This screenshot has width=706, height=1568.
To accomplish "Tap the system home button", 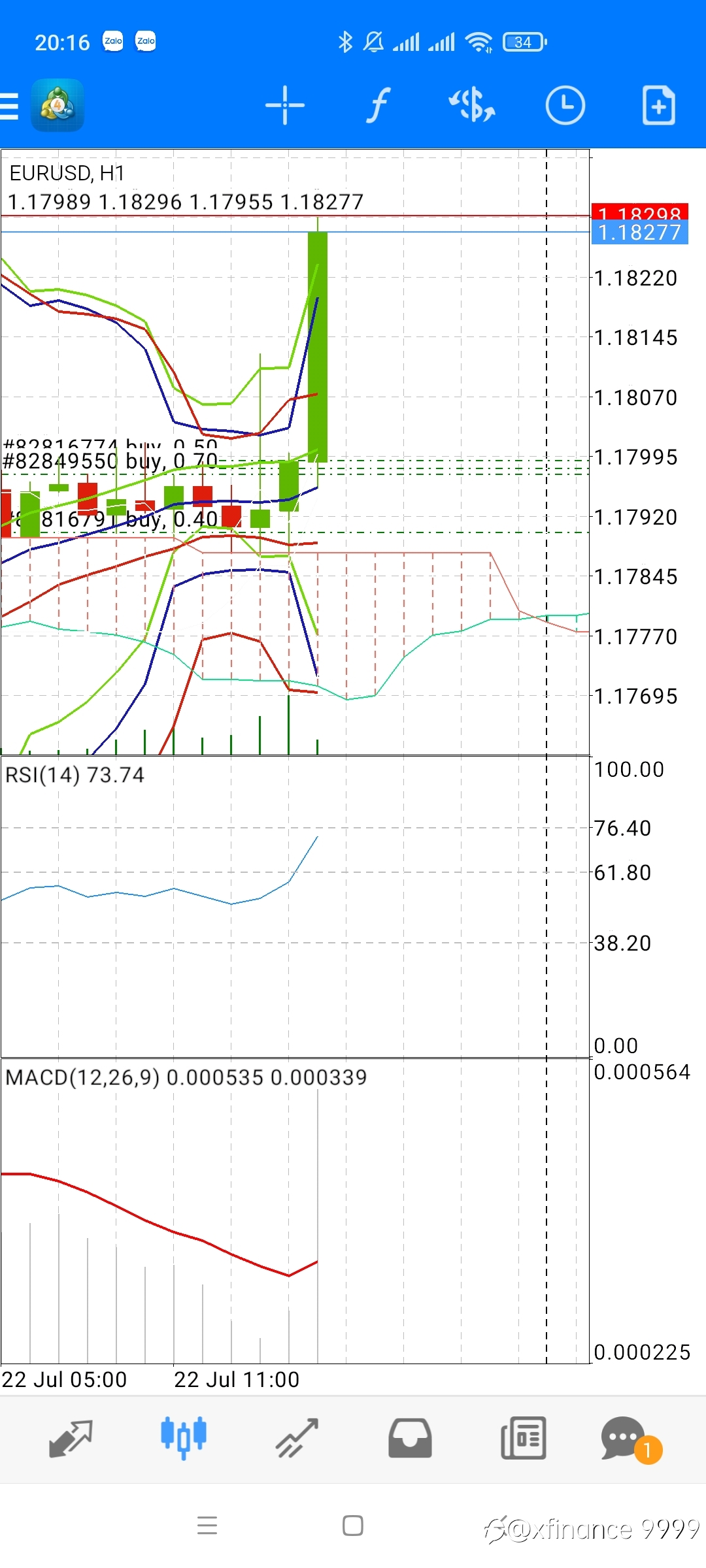I will (353, 1526).
